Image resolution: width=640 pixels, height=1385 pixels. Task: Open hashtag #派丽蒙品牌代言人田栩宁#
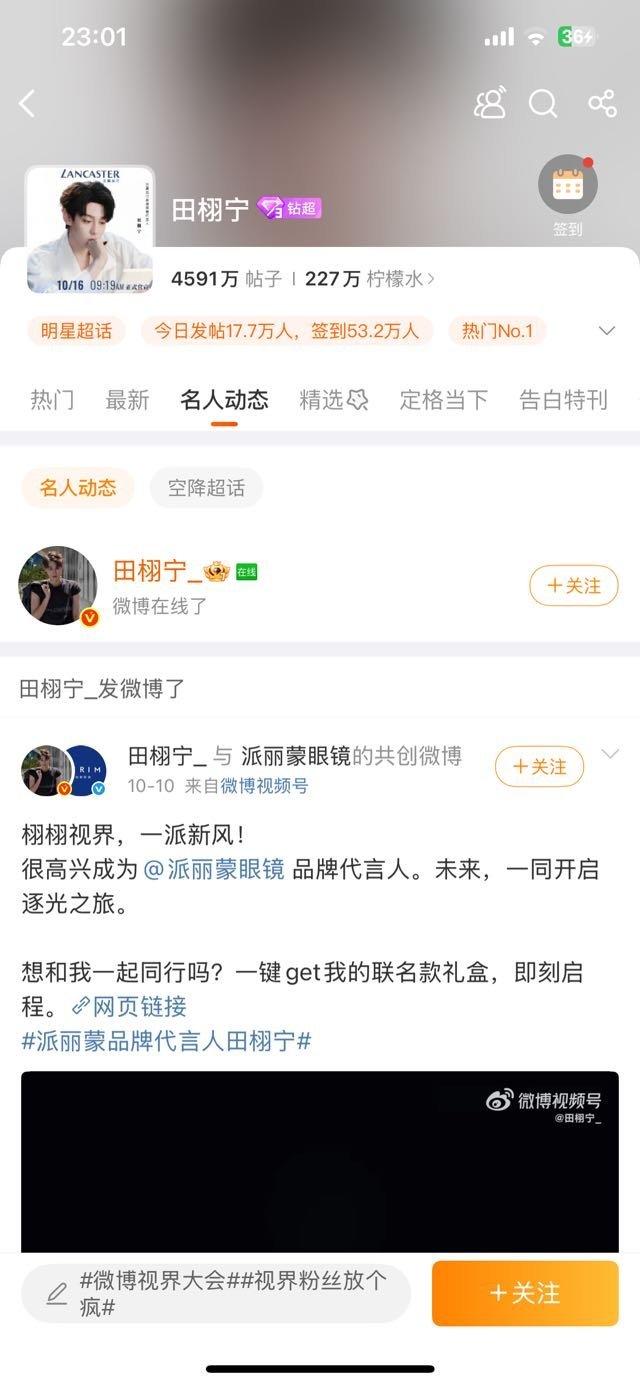166,1040
